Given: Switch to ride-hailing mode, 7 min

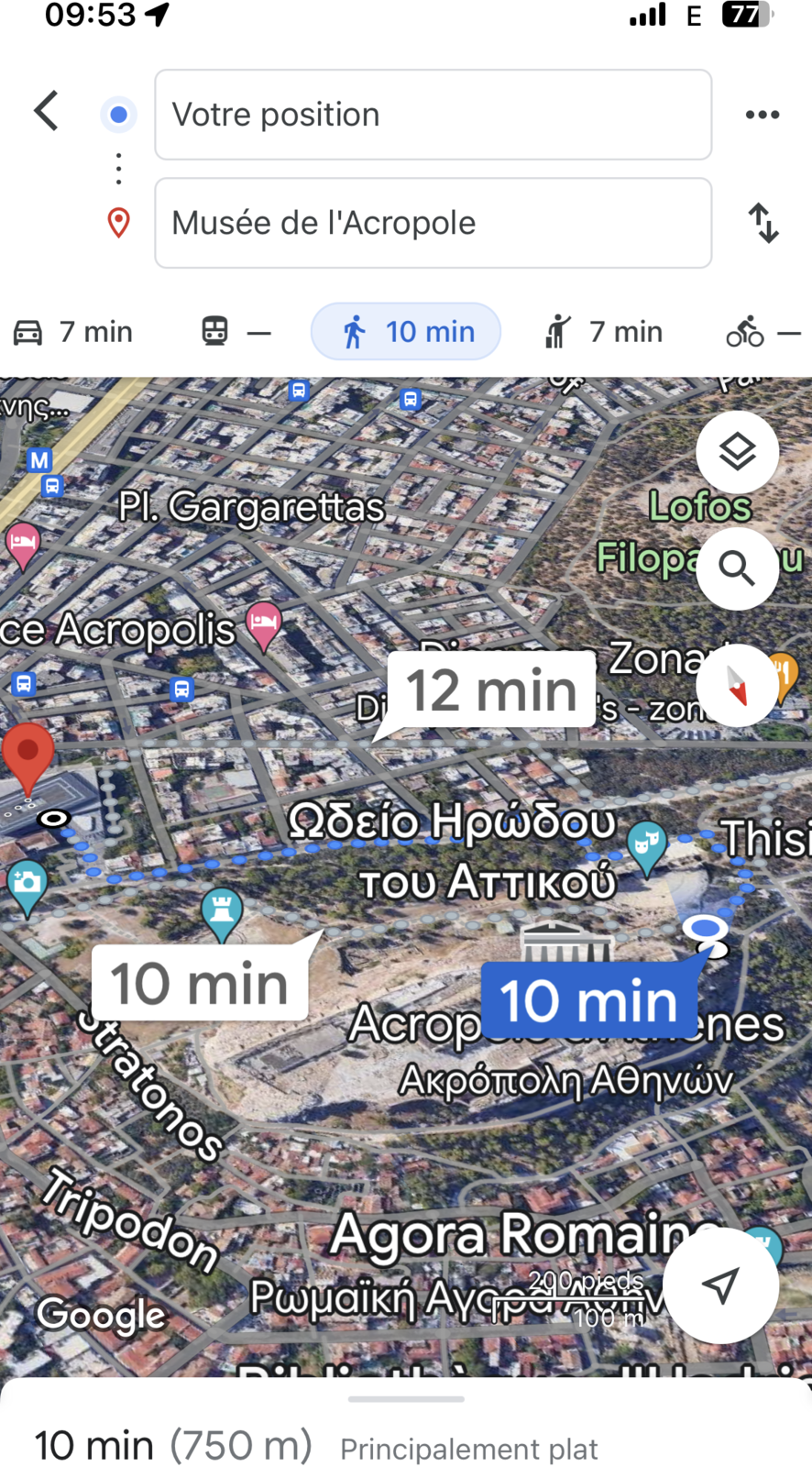Looking at the screenshot, I should pyautogui.click(x=603, y=332).
